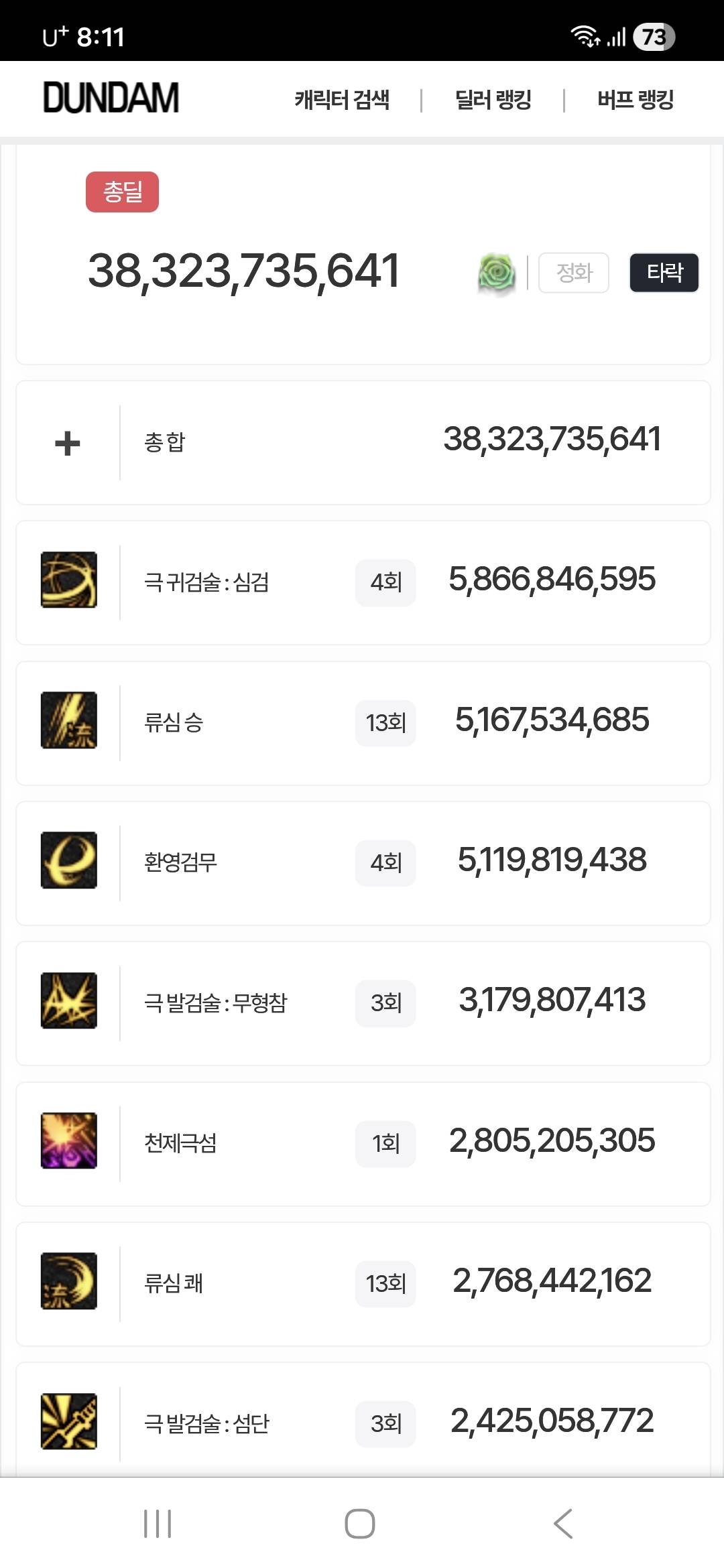Open recent apps from the navigation bar

click(158, 1524)
